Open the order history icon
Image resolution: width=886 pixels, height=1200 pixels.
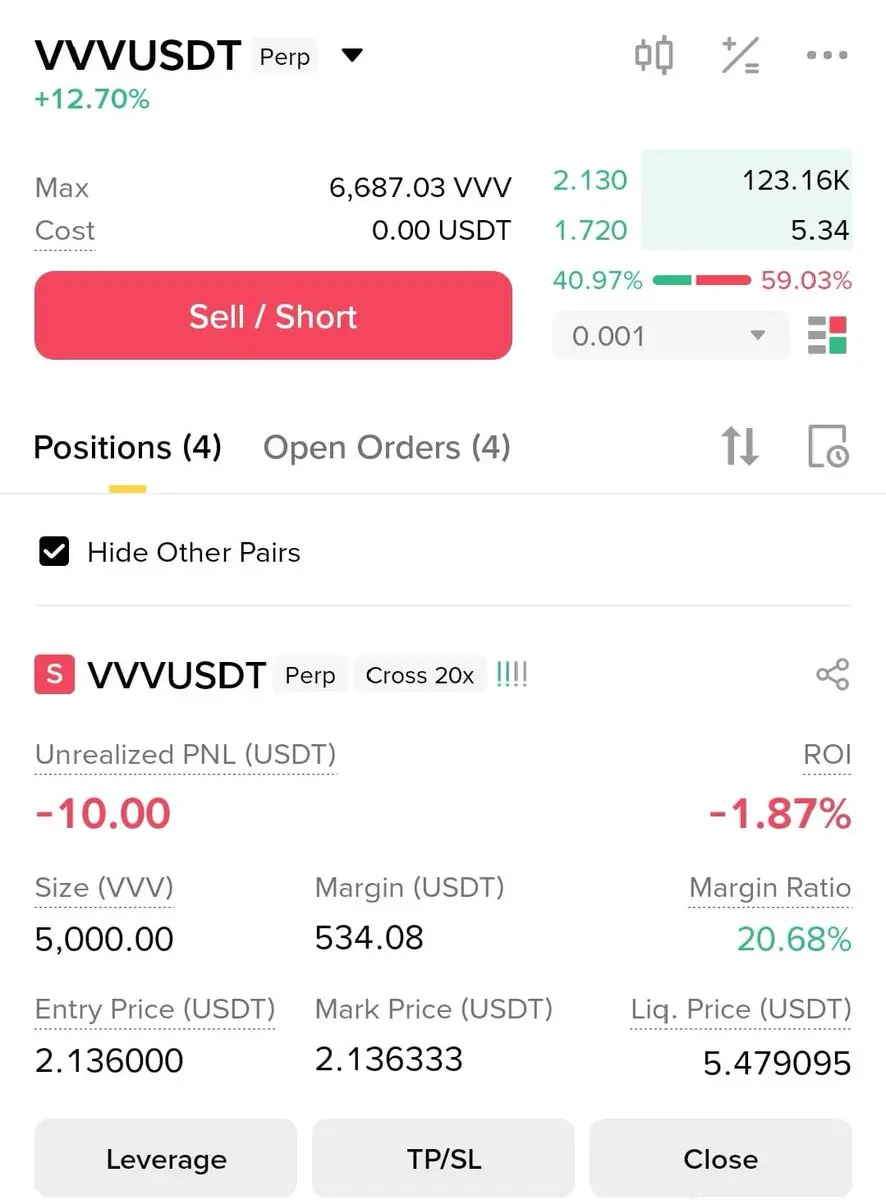click(x=827, y=446)
